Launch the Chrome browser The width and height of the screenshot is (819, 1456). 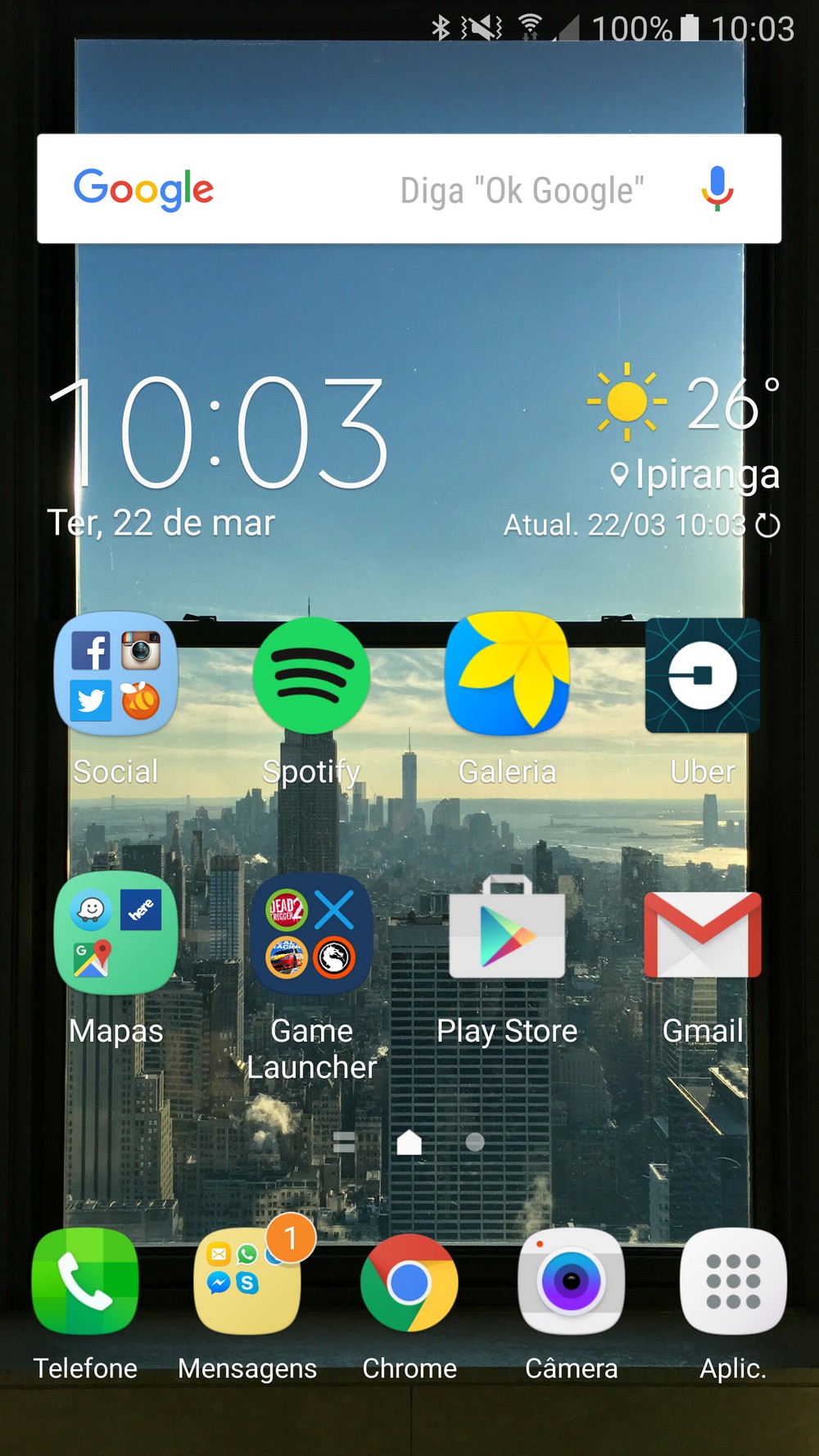409,1282
